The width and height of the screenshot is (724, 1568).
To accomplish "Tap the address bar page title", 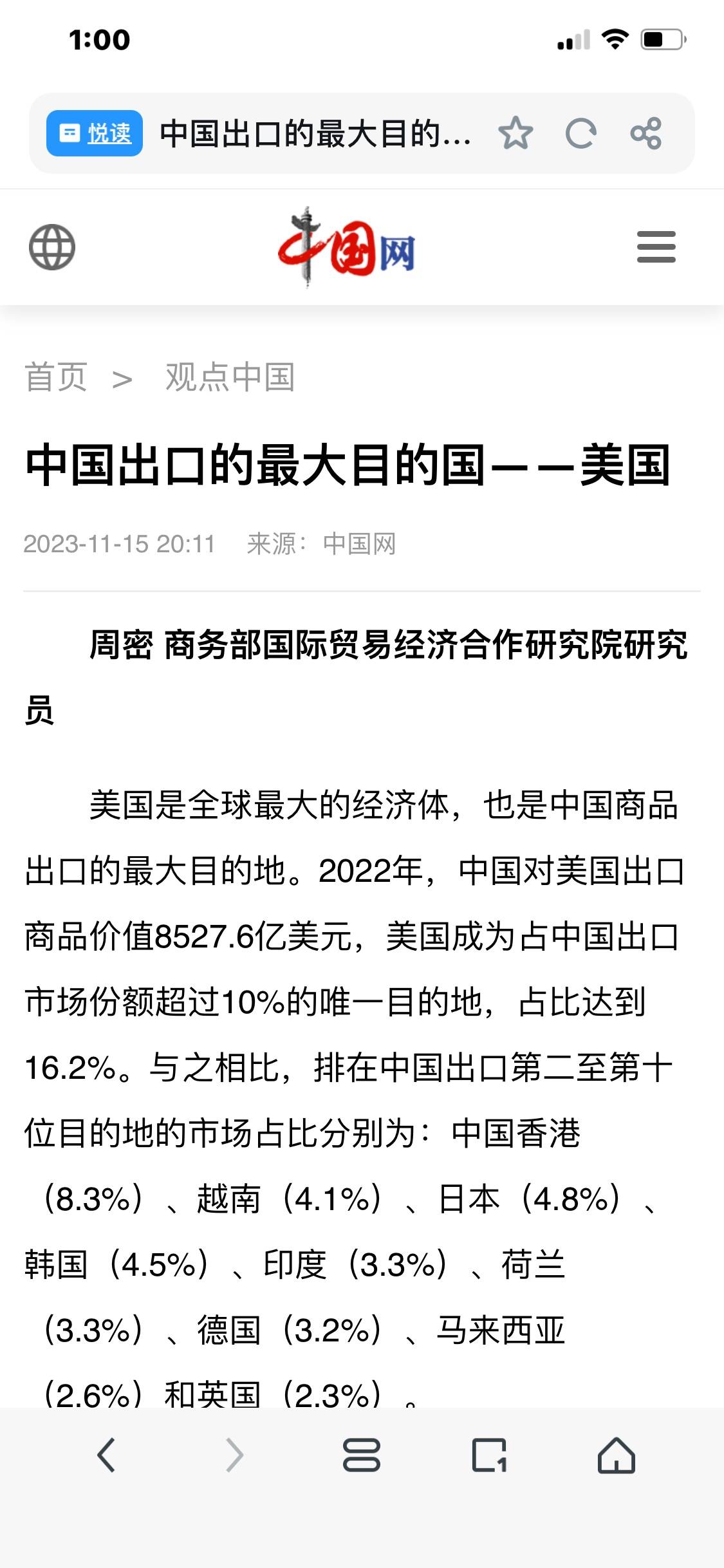I will point(315,134).
